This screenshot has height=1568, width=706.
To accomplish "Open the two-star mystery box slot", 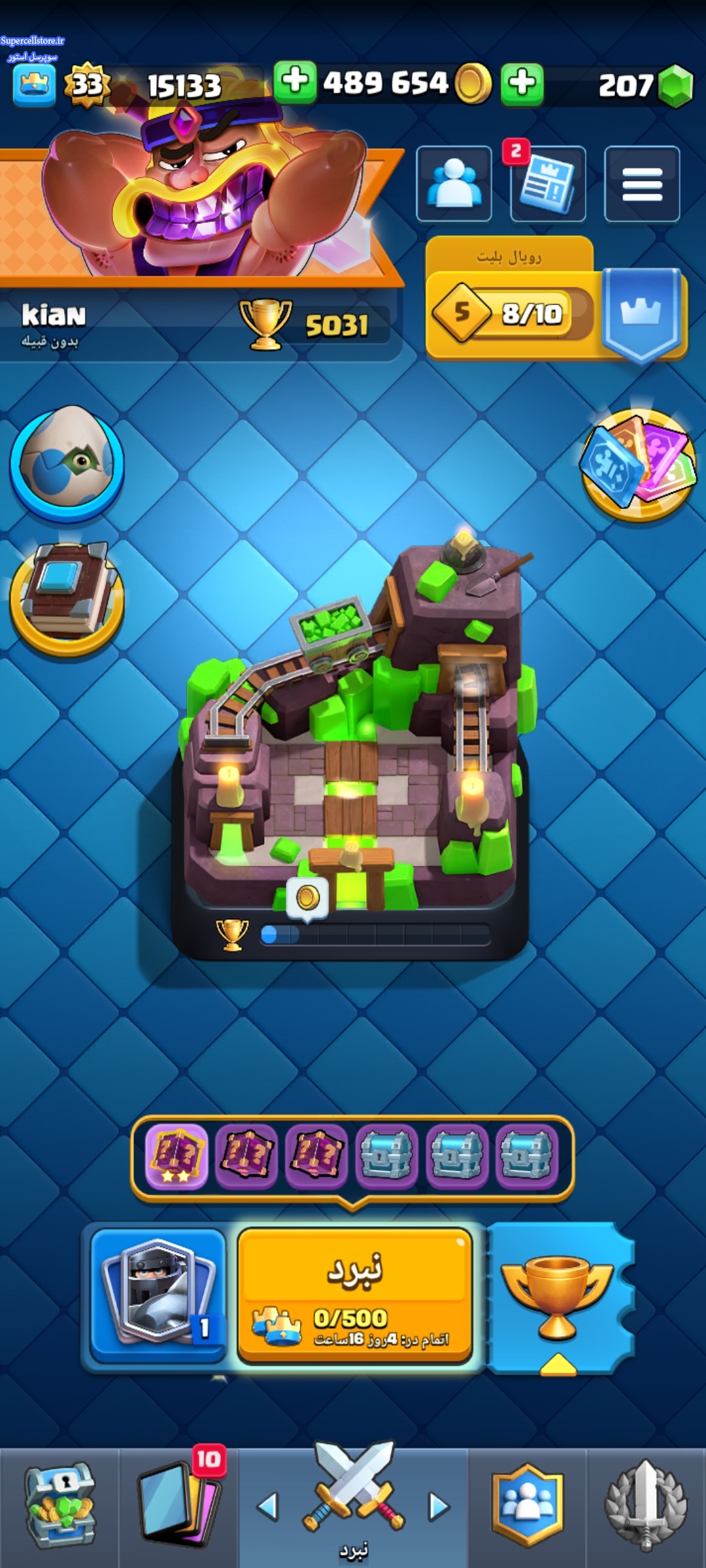I will pyautogui.click(x=176, y=1157).
